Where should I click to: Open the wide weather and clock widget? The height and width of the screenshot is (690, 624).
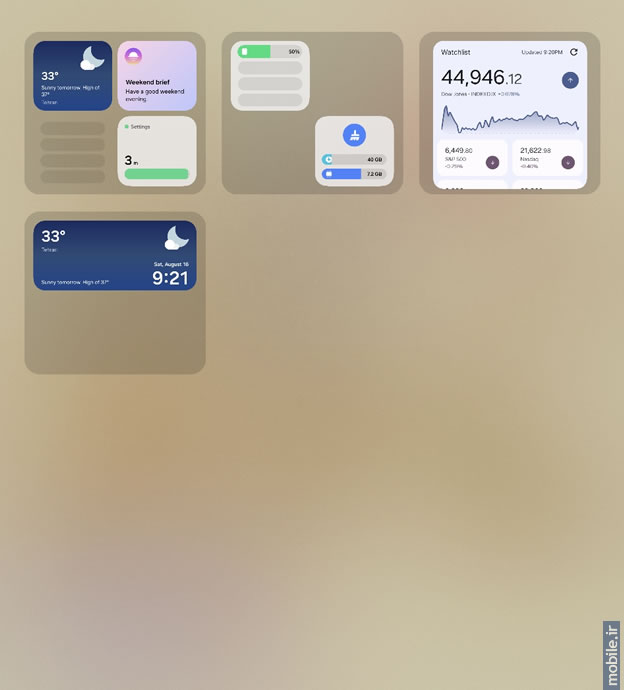pyautogui.click(x=115, y=255)
